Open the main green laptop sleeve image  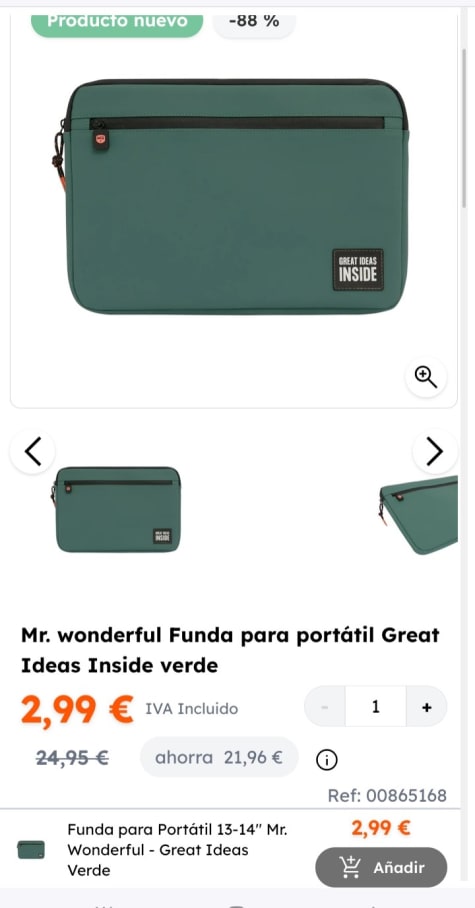(234, 196)
